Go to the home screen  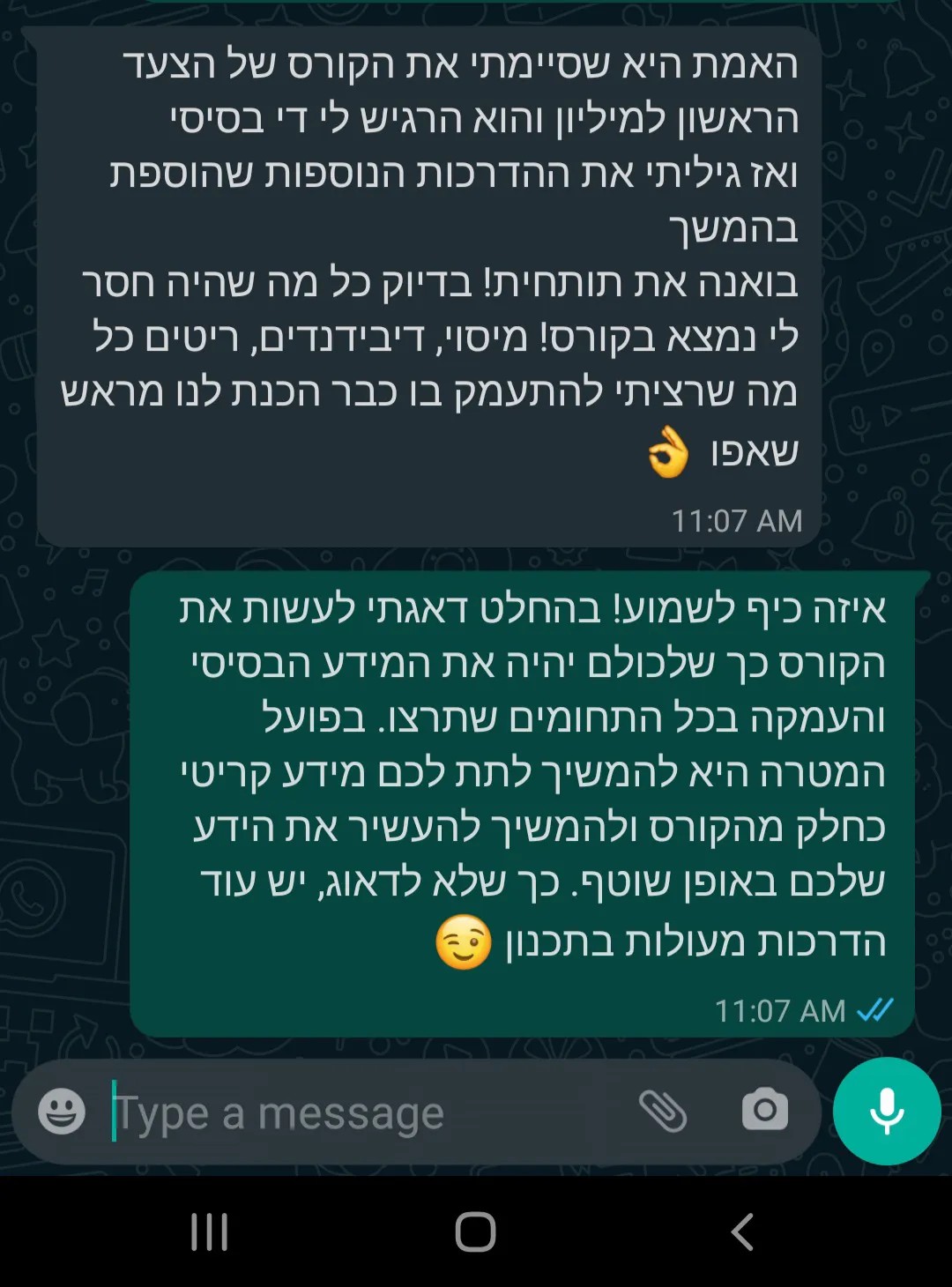(x=476, y=1231)
